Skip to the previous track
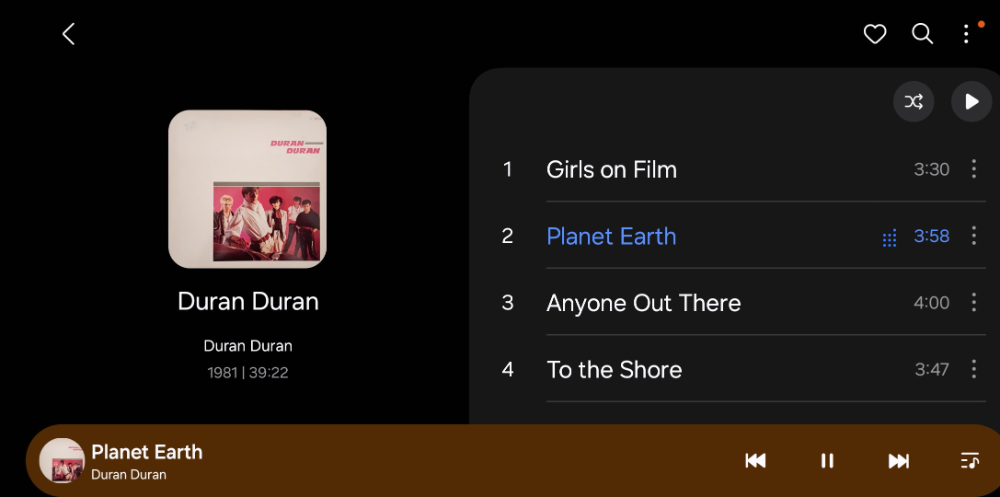 [x=755, y=460]
